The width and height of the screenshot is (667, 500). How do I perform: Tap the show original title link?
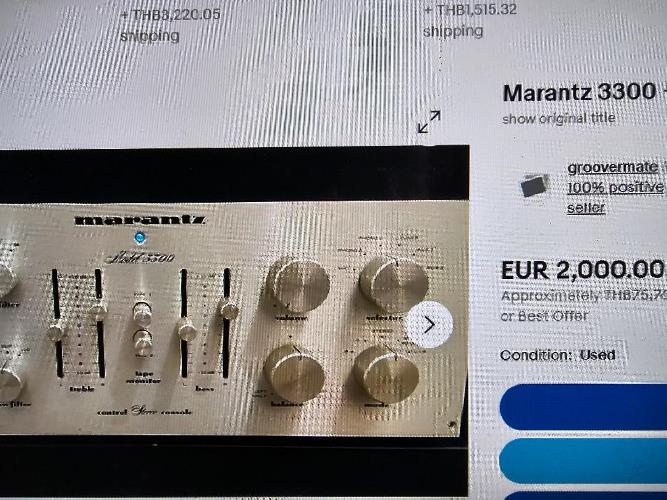pyautogui.click(x=559, y=118)
